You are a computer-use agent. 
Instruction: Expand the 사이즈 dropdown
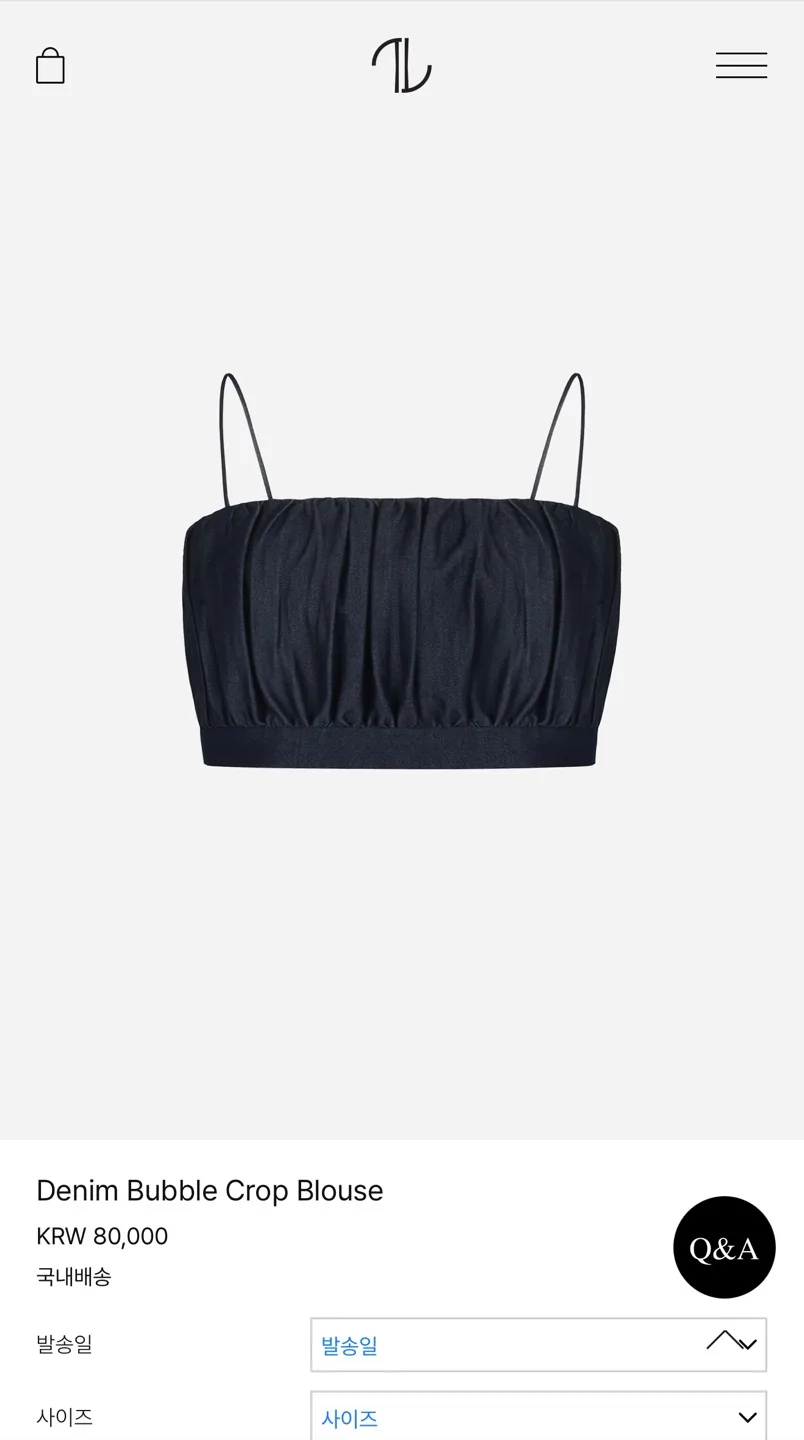[538, 1416]
